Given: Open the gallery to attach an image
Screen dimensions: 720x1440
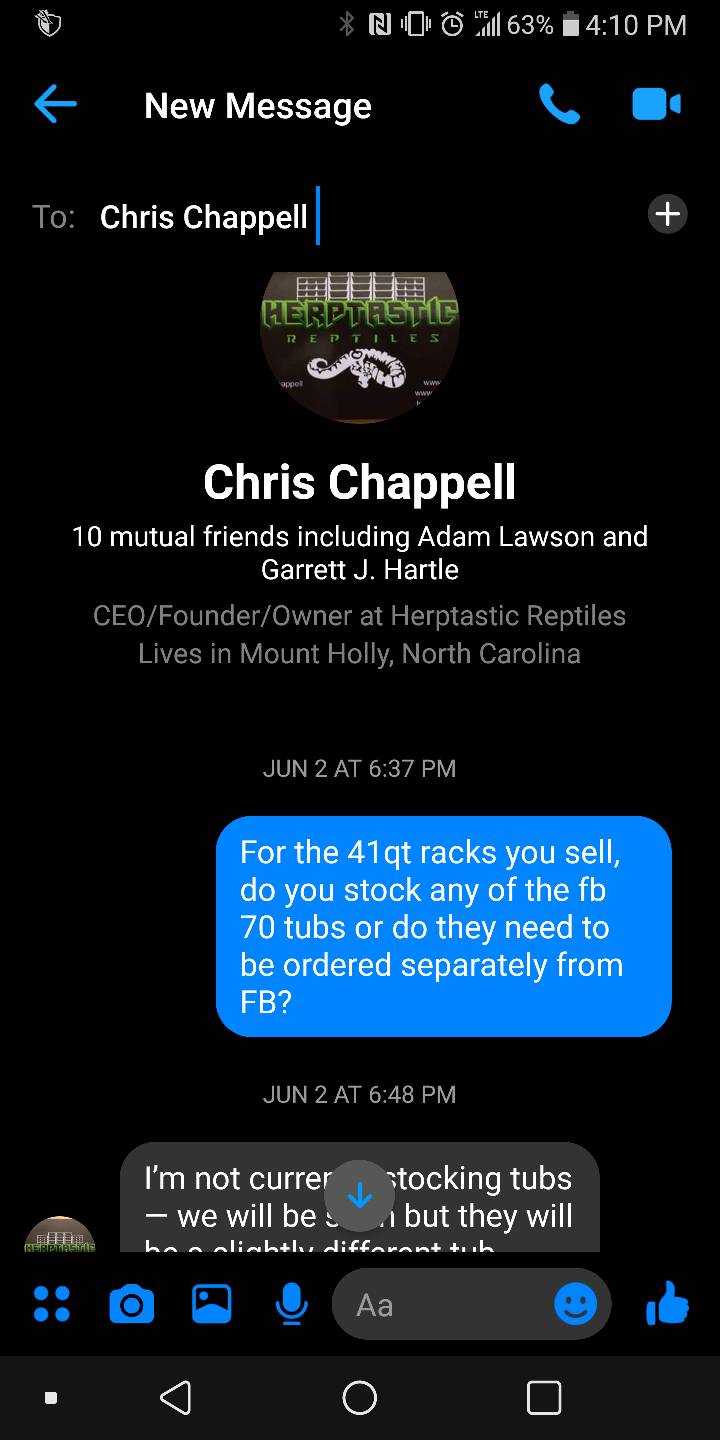Looking at the screenshot, I should pos(211,1304).
